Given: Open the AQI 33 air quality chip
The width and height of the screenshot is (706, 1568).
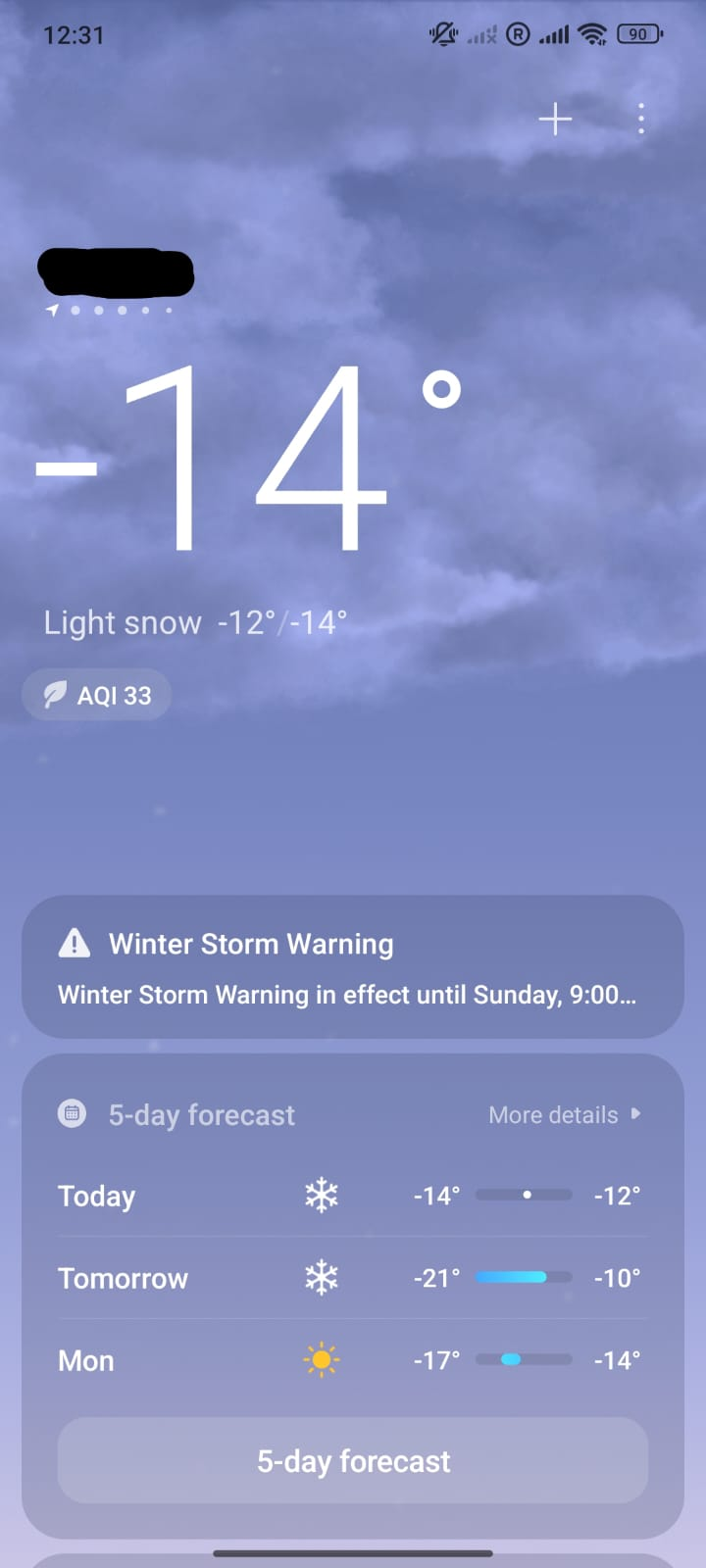Looking at the screenshot, I should (97, 695).
